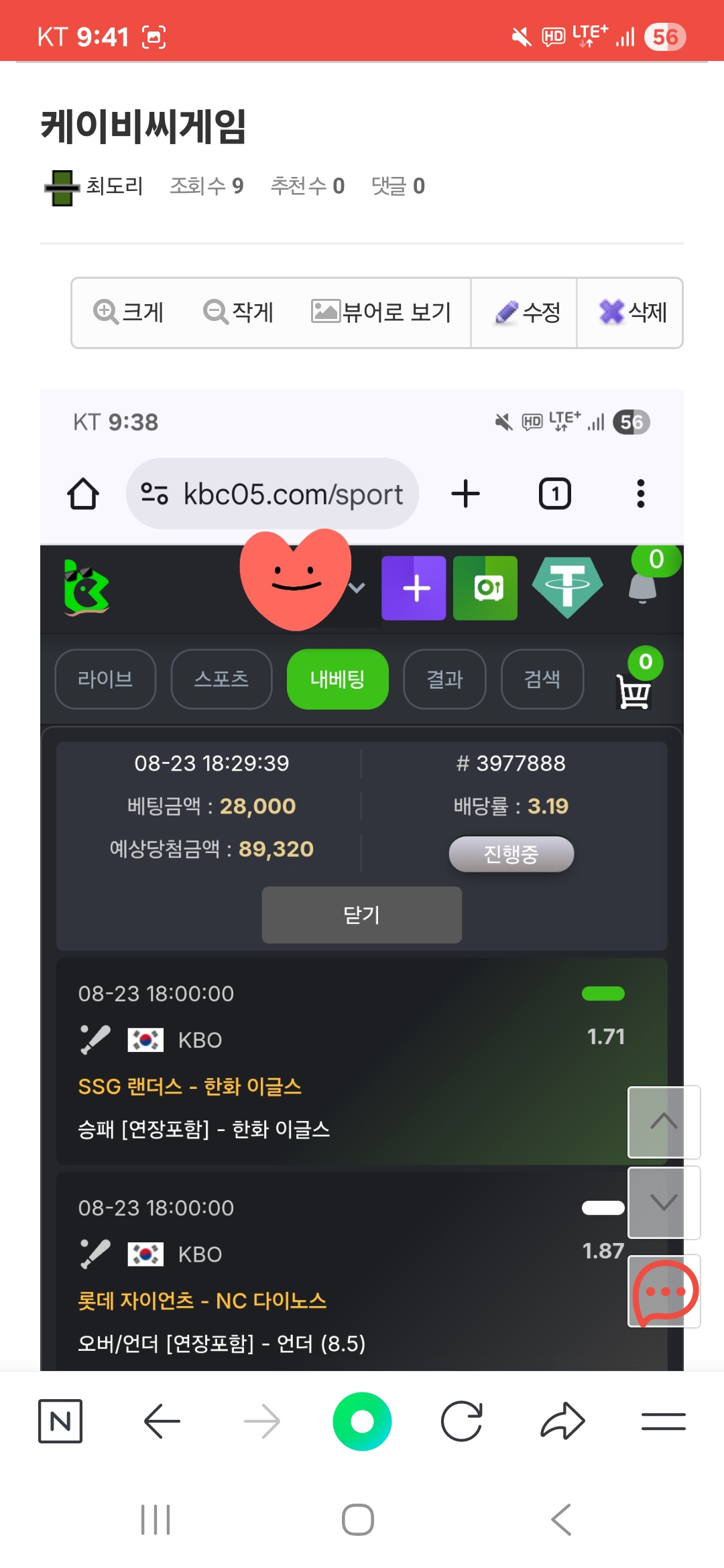Jump to top with the up arrow button
Screen dimensions: 724x1568
(664, 1121)
